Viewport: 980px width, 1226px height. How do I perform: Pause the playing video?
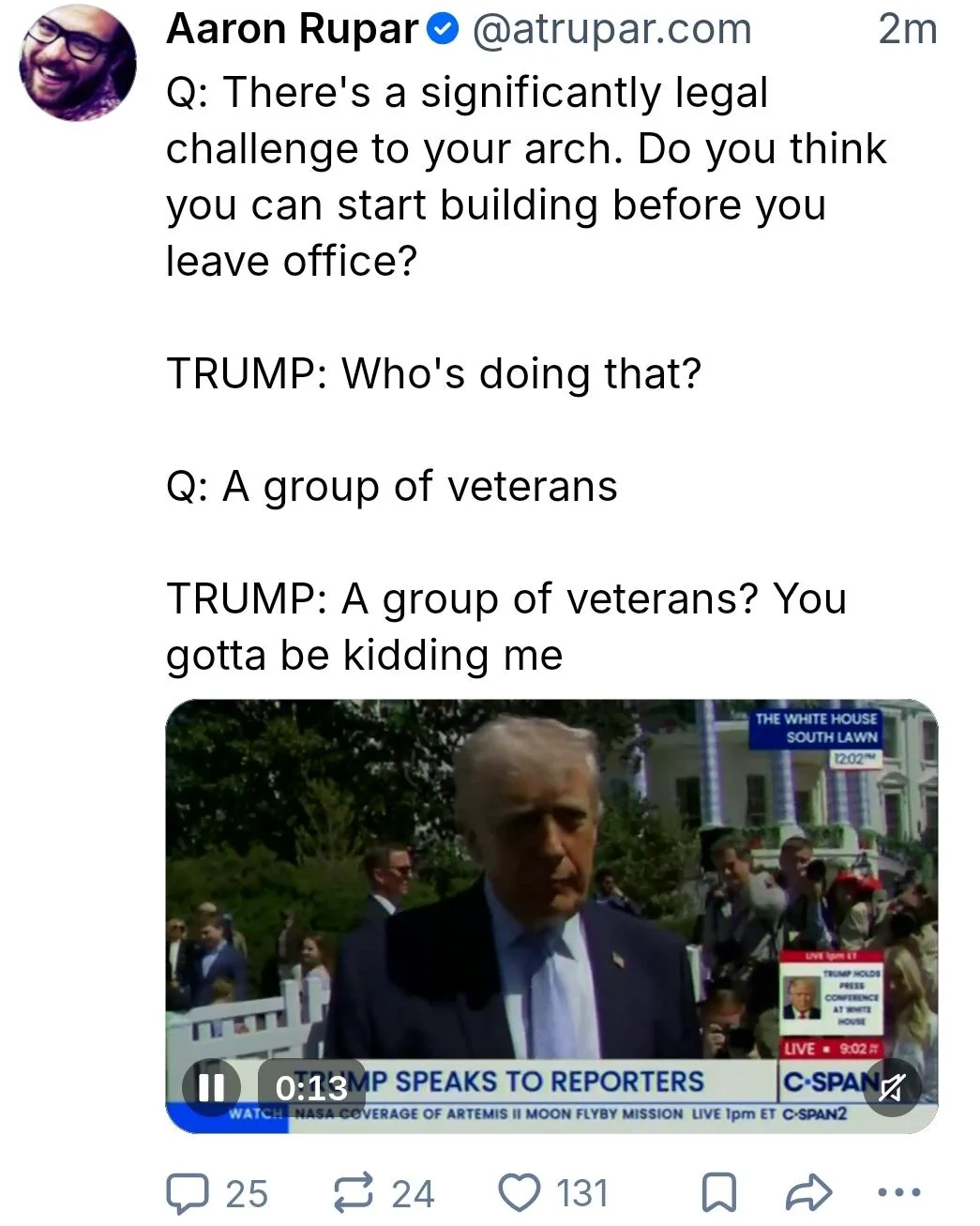click(x=212, y=1086)
